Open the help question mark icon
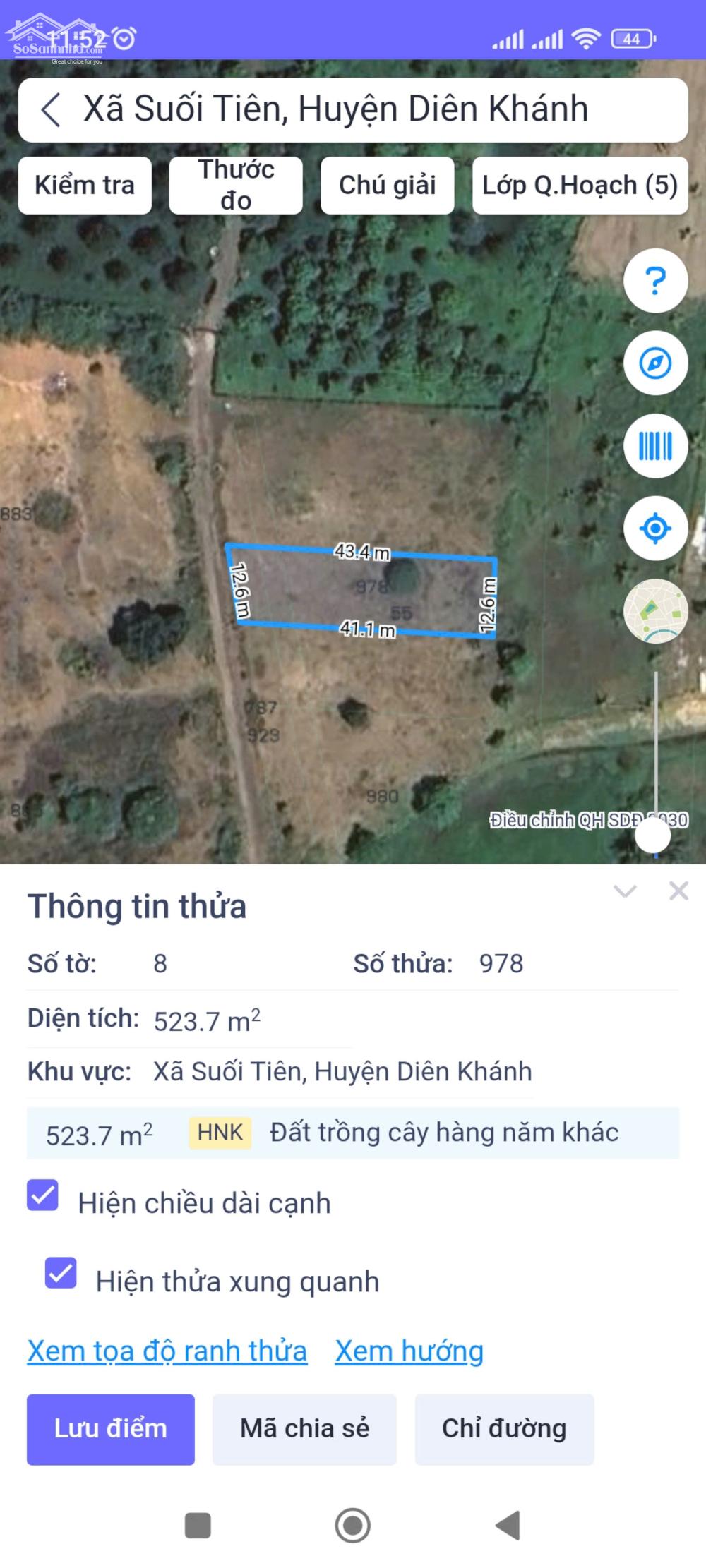The height and width of the screenshot is (1568, 706). (654, 282)
